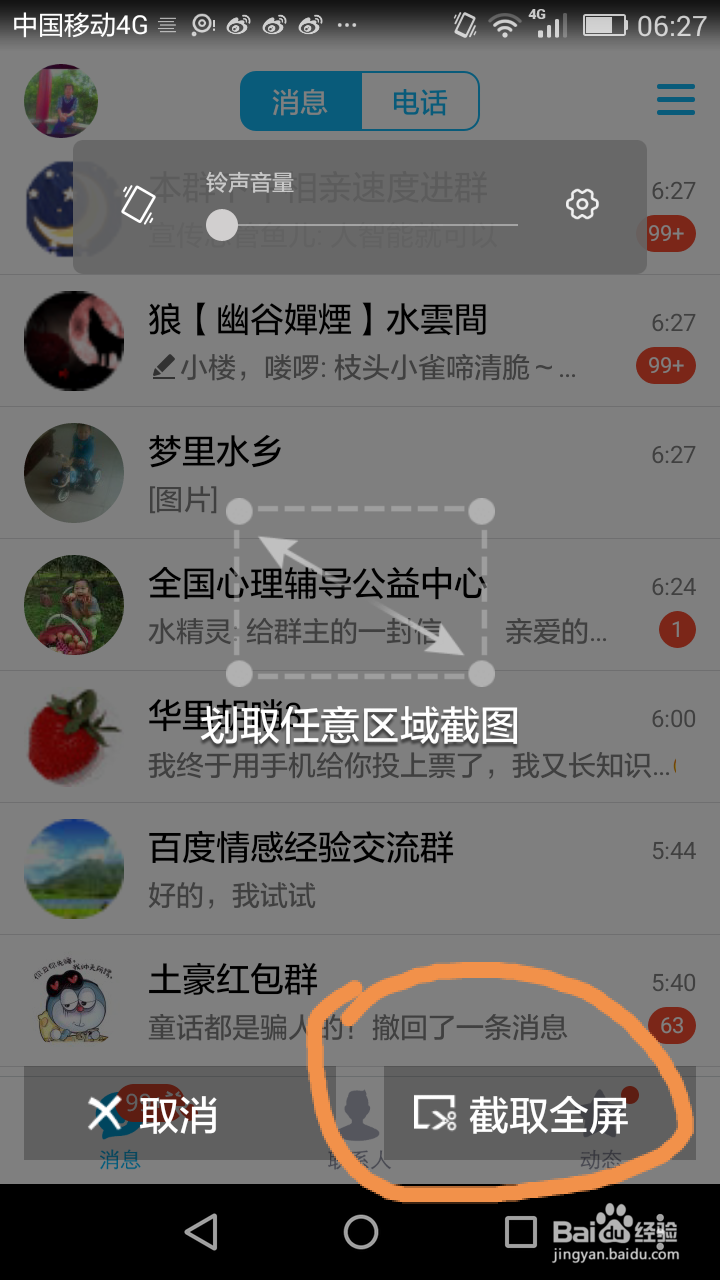Open your profile avatar in top left
Viewport: 720px width, 1280px height.
click(x=60, y=100)
